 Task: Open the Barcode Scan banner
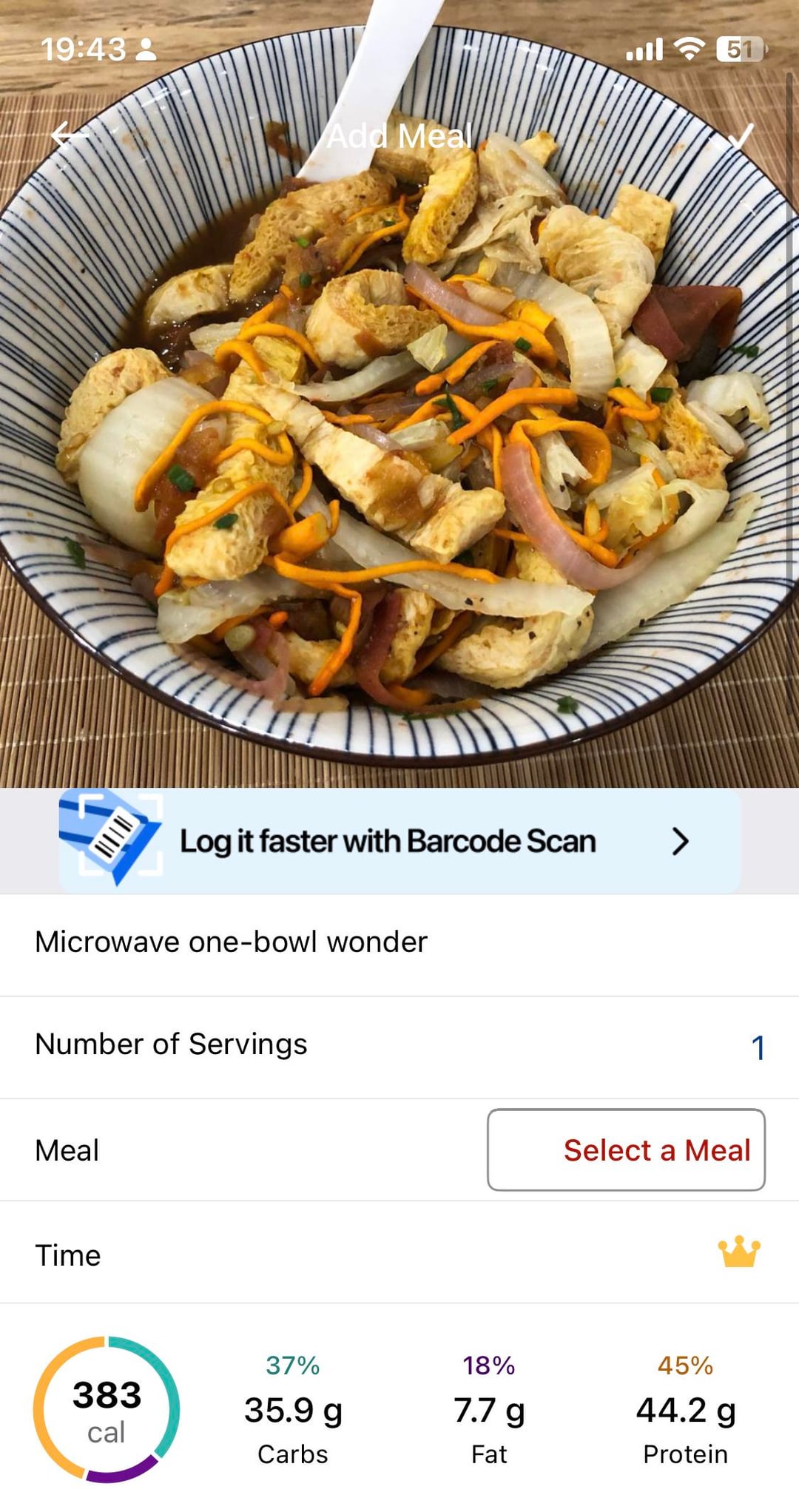pos(399,841)
